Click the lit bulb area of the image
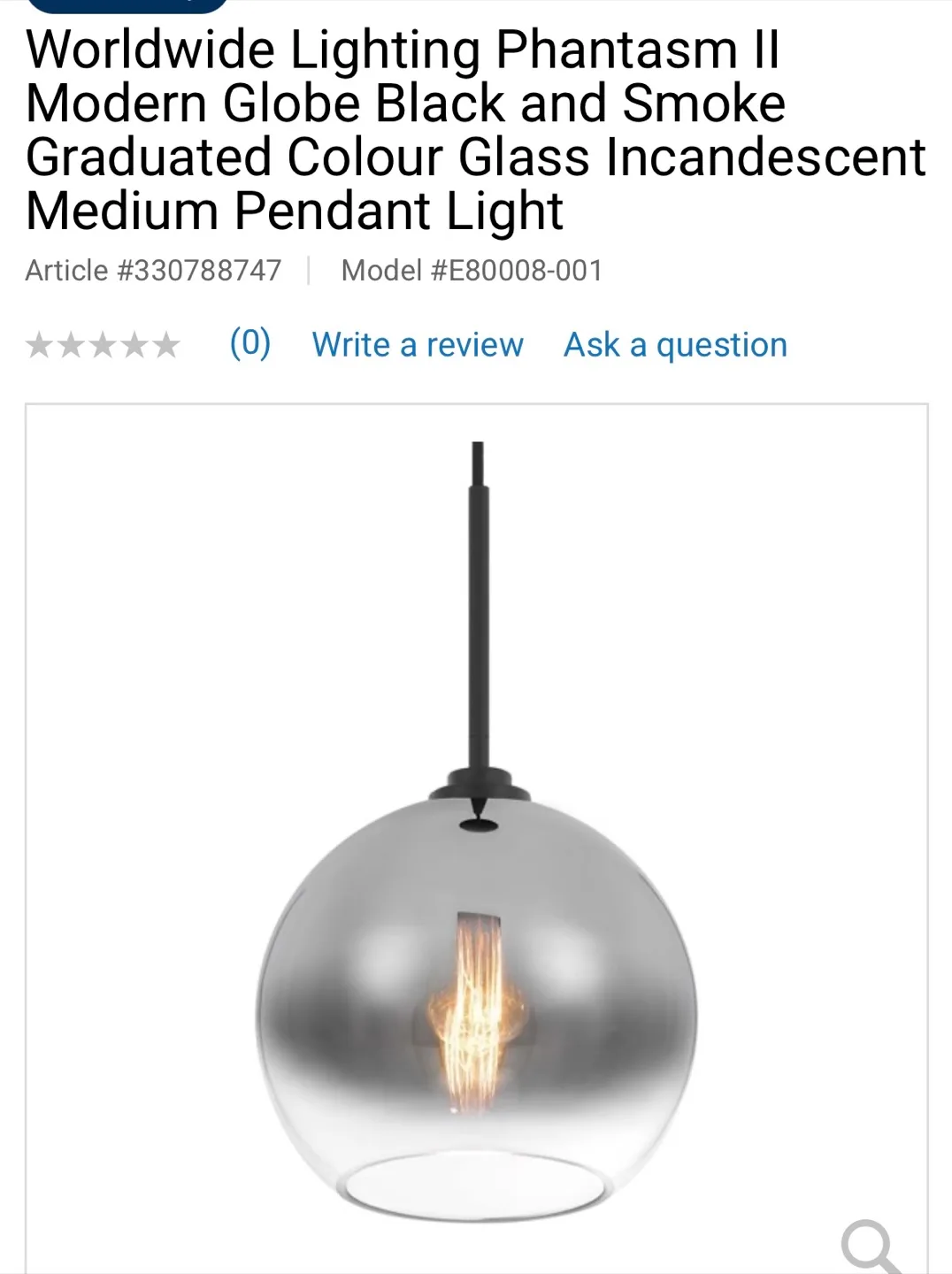Viewport: 952px width, 1274px height. (478, 1017)
